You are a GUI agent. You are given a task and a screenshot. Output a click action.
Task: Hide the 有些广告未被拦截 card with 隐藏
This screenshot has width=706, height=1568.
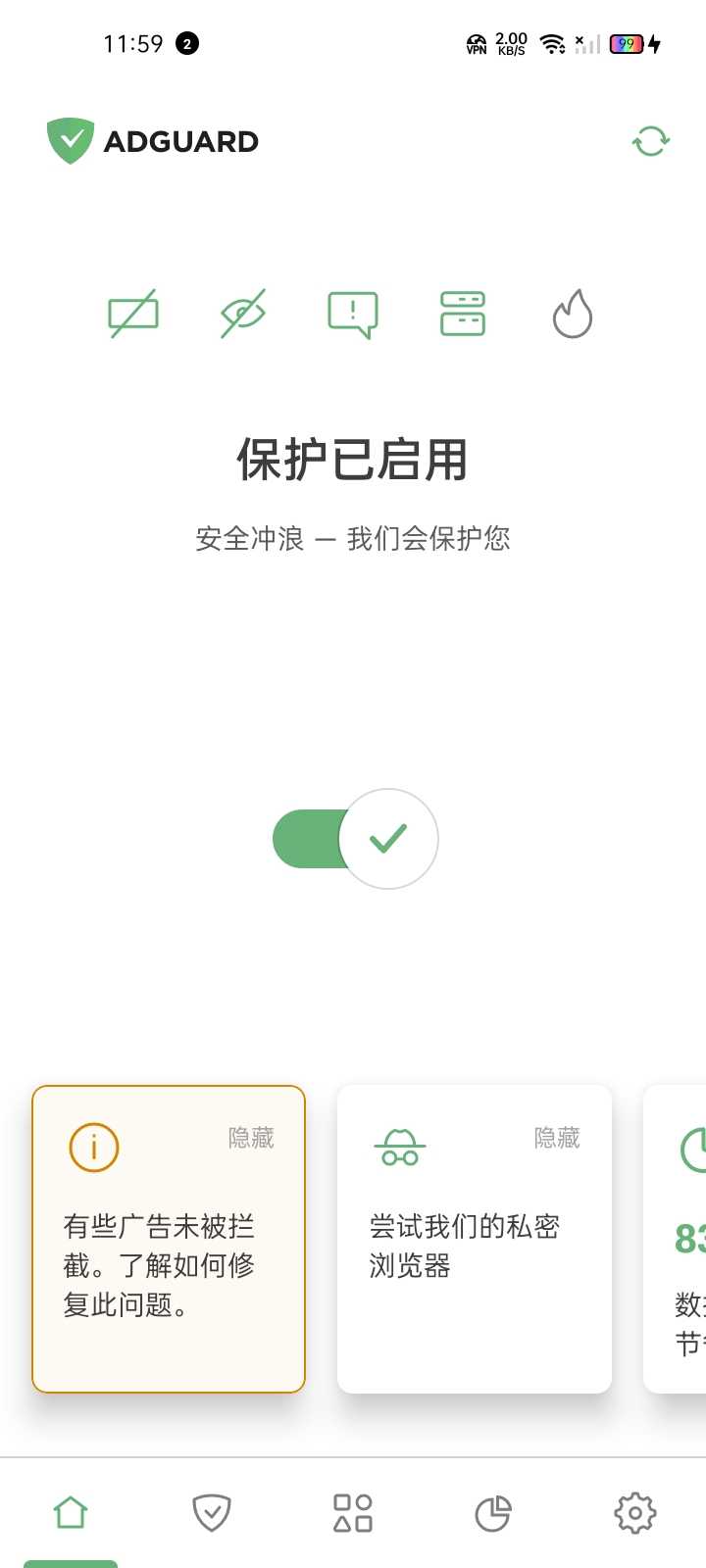click(251, 1138)
